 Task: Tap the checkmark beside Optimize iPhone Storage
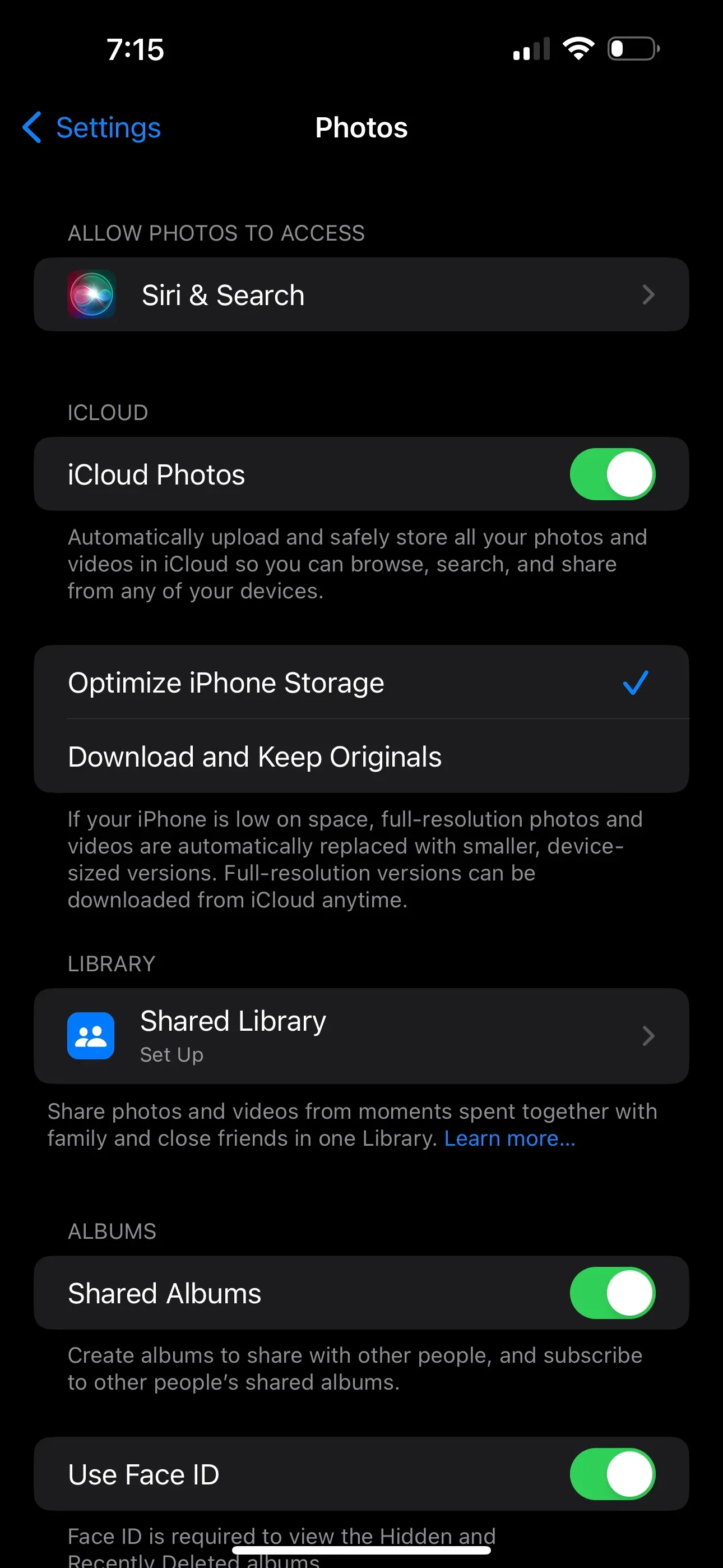pos(637,682)
